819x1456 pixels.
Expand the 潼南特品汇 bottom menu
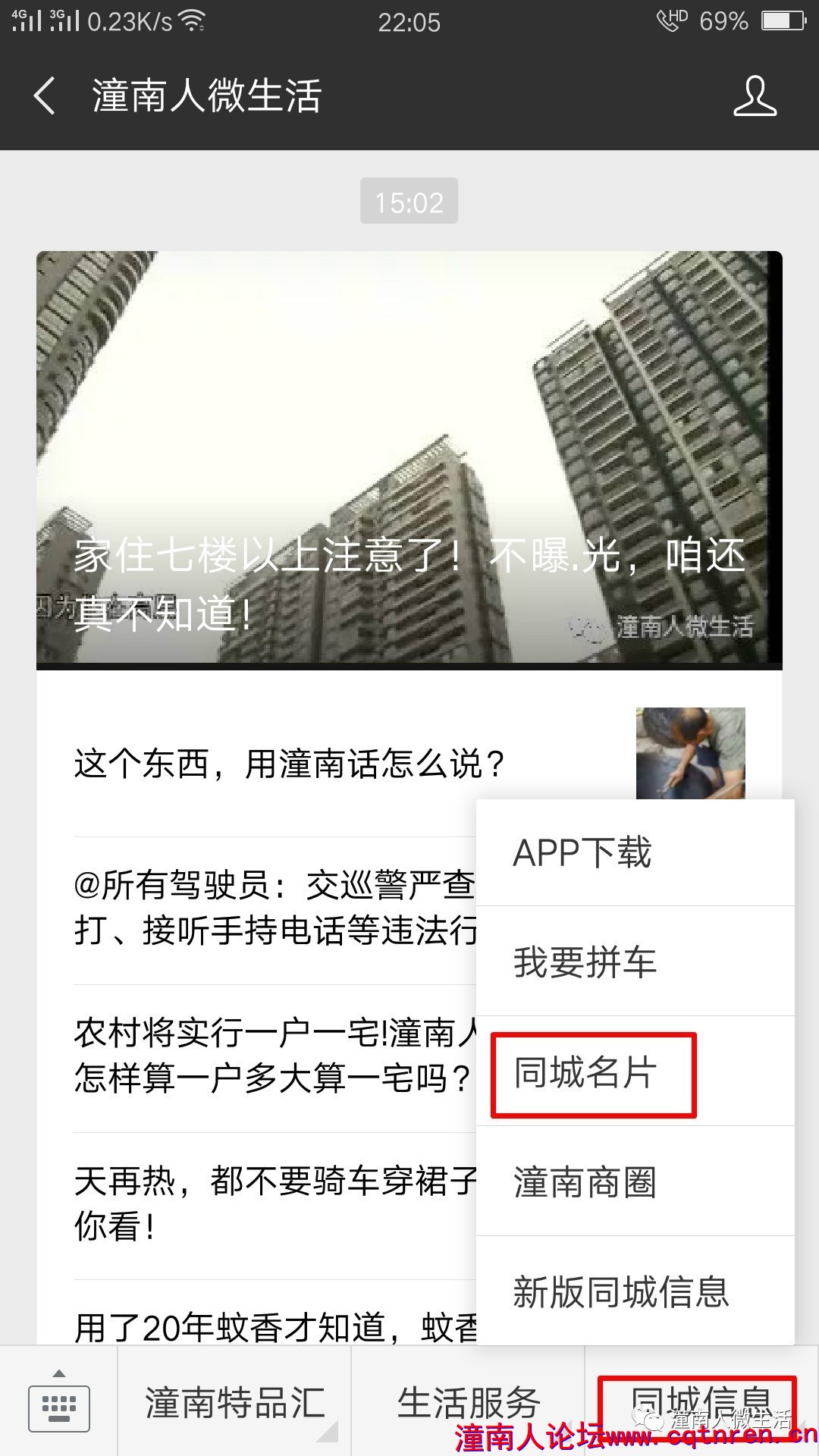click(234, 1403)
